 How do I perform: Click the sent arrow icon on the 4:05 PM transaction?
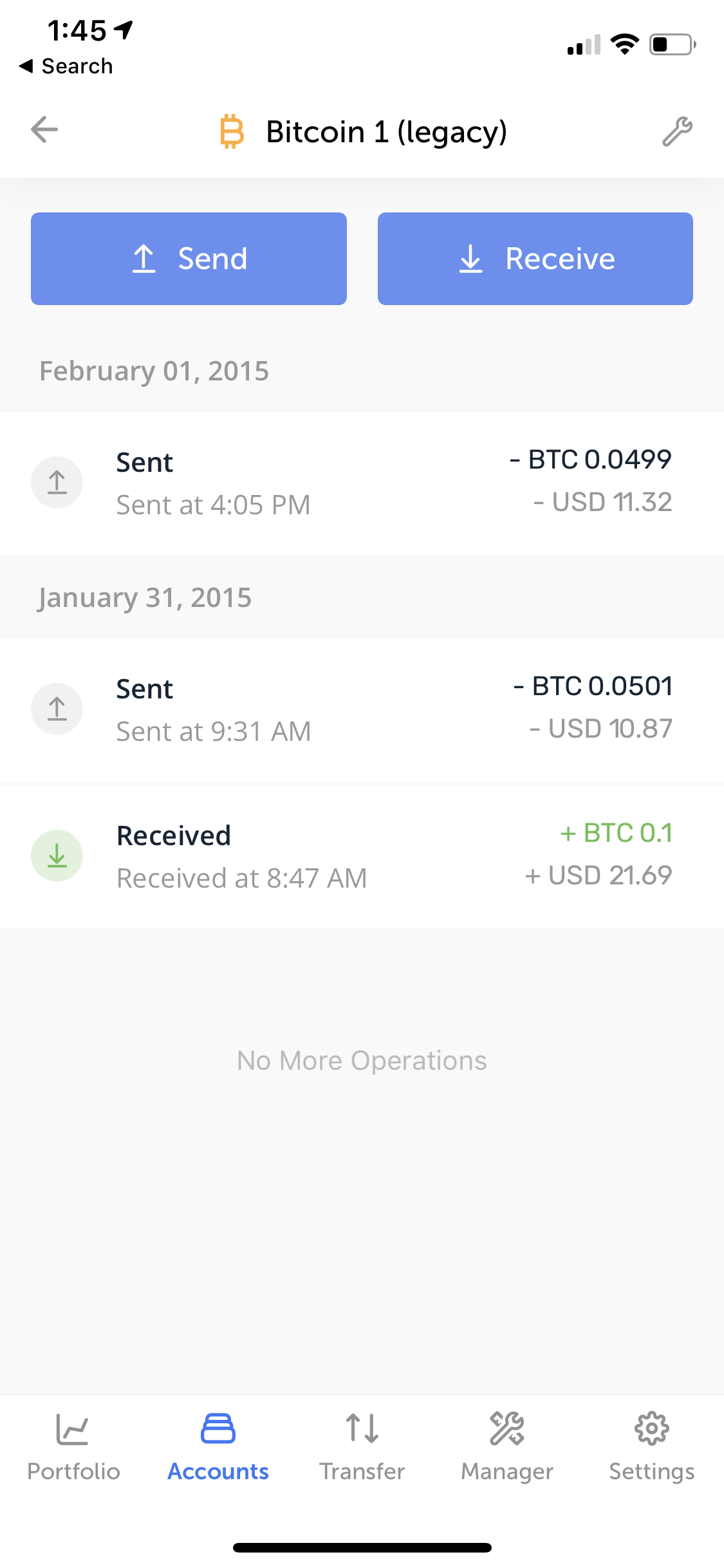(57, 482)
